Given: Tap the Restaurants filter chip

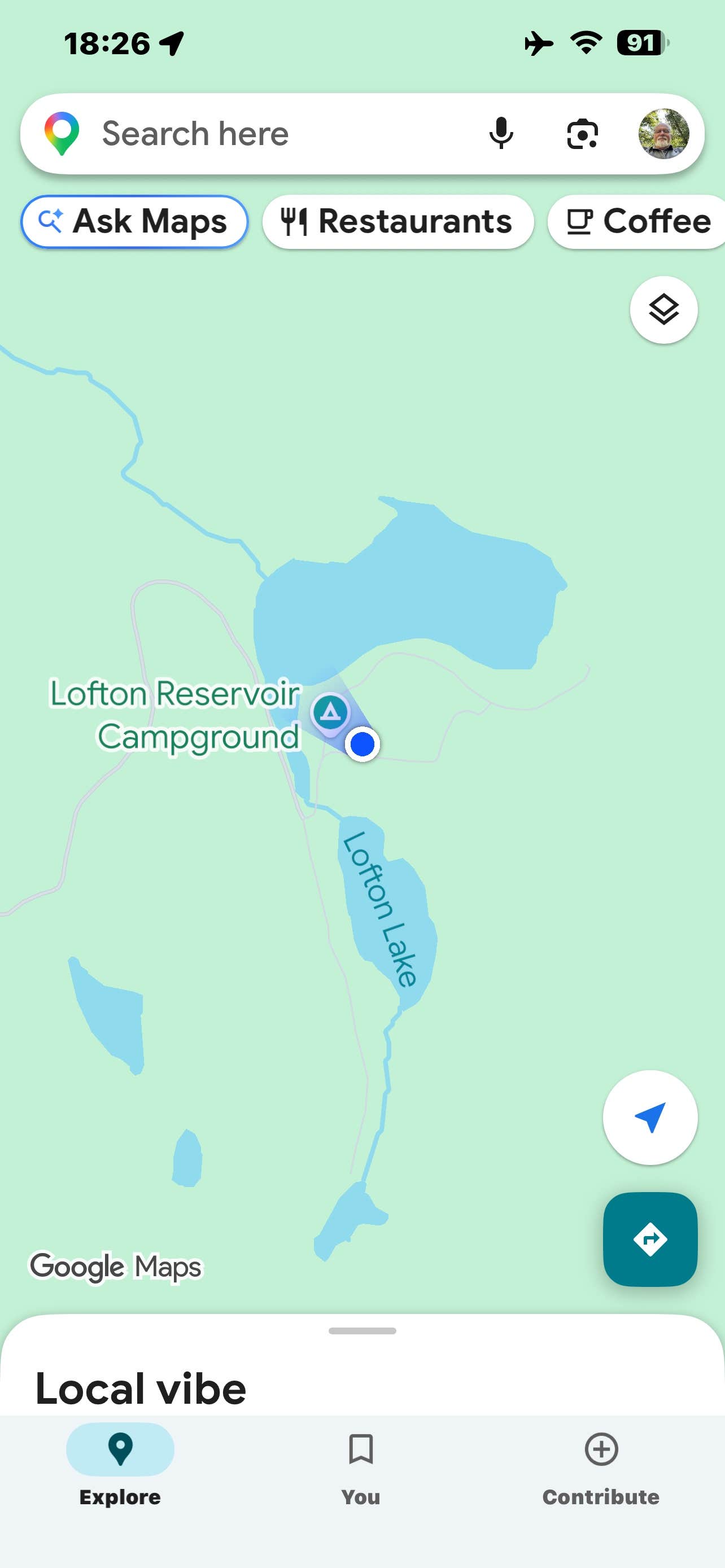Looking at the screenshot, I should click(x=398, y=222).
